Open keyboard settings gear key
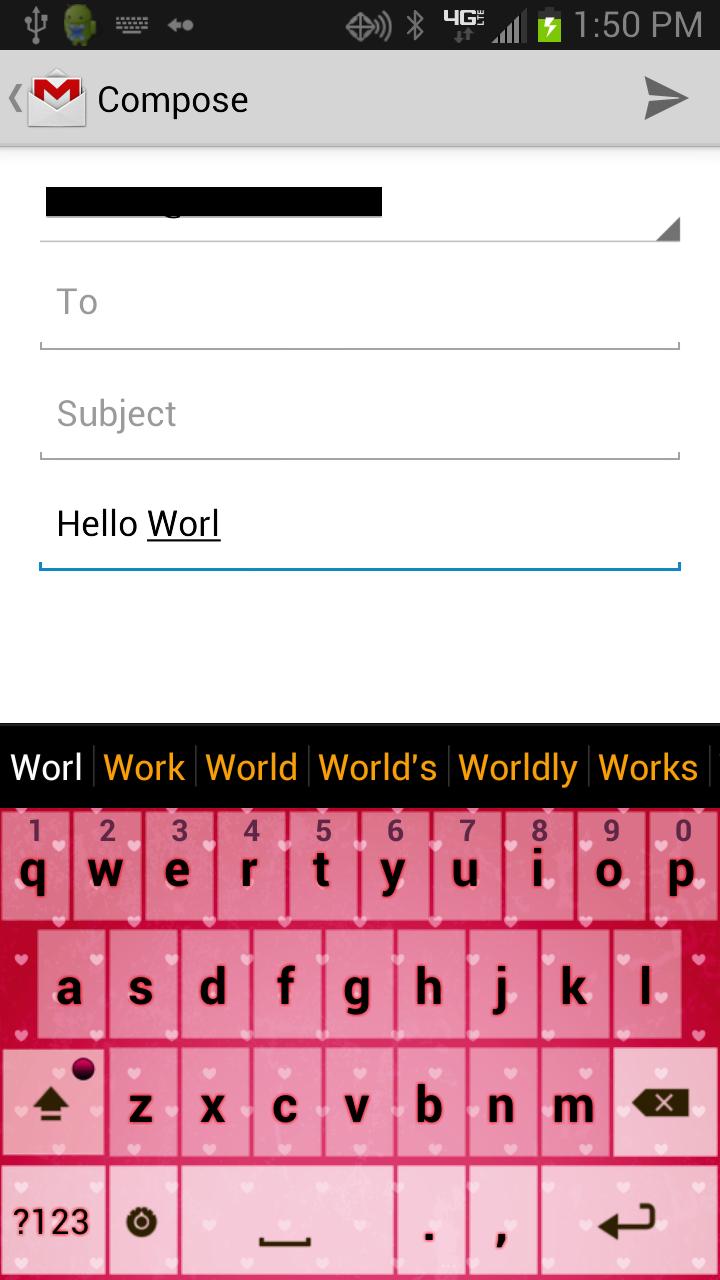The height and width of the screenshot is (1280, 720). [141, 1221]
